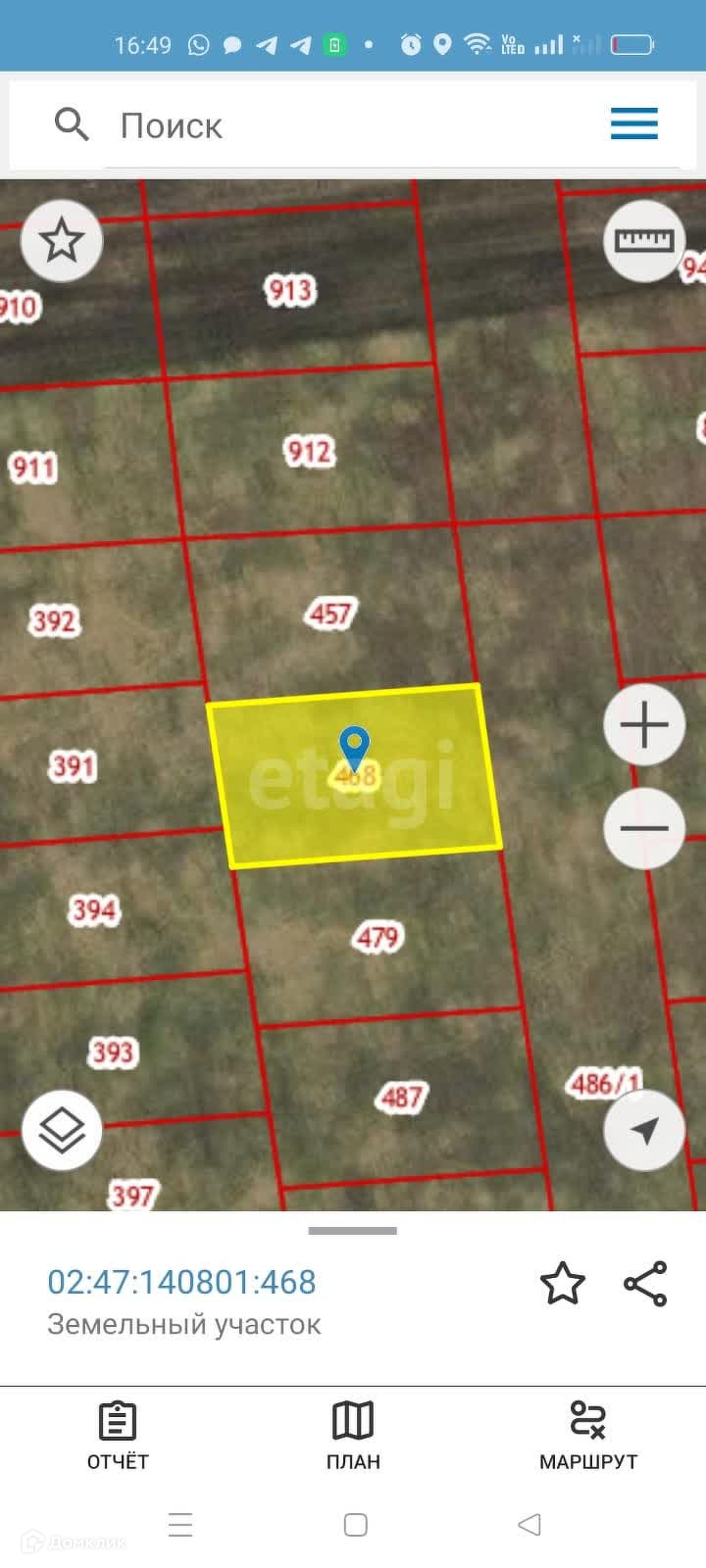This screenshot has width=706, height=1568.
Task: Go to the system home screen
Action: pyautogui.click(x=355, y=1524)
